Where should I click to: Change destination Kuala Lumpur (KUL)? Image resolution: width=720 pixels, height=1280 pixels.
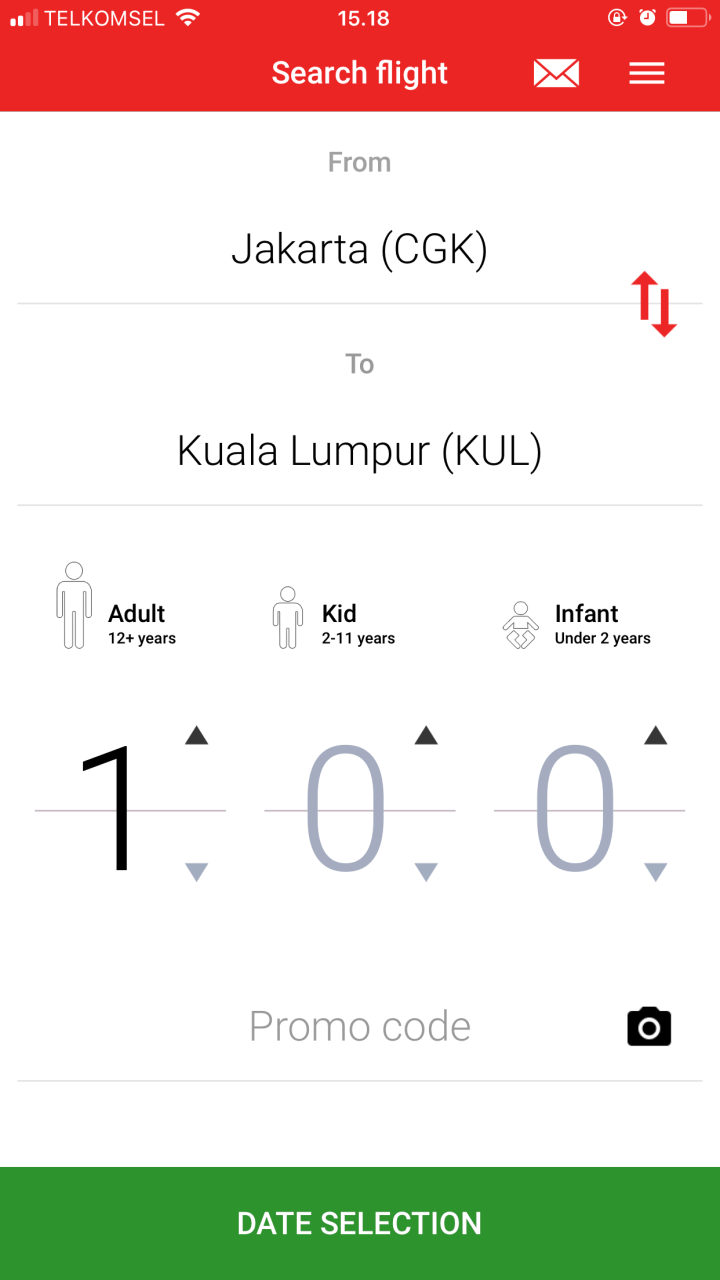pos(359,451)
